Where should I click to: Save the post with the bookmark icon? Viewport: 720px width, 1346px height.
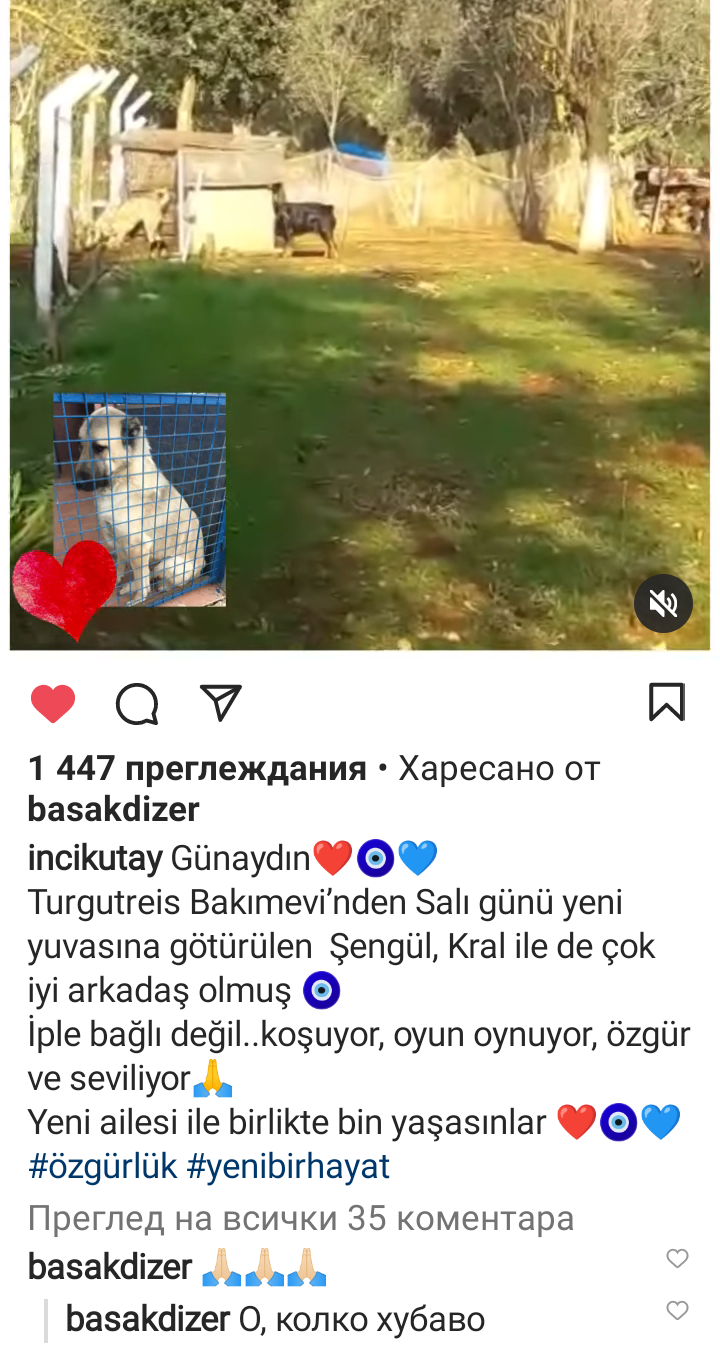point(666,703)
